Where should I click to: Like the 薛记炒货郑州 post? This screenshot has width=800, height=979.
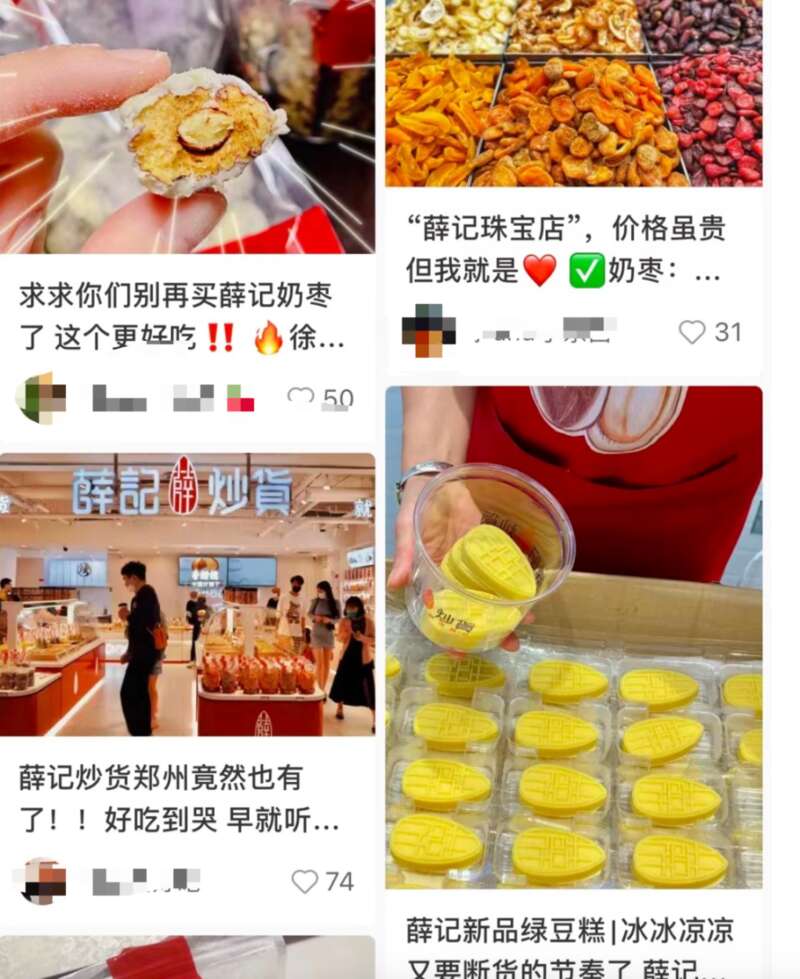[x=305, y=881]
